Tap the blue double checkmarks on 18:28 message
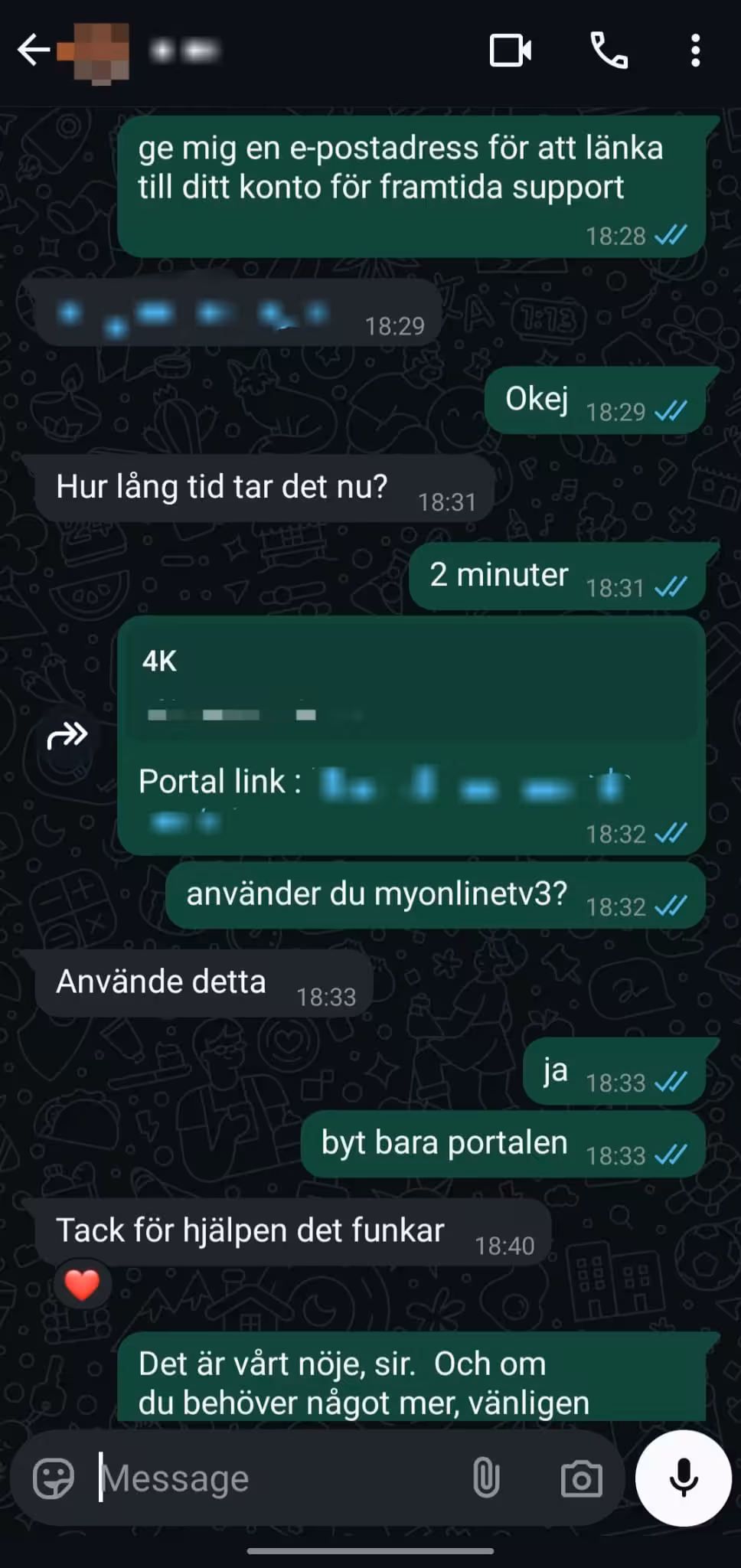741x1568 pixels. pyautogui.click(x=671, y=237)
